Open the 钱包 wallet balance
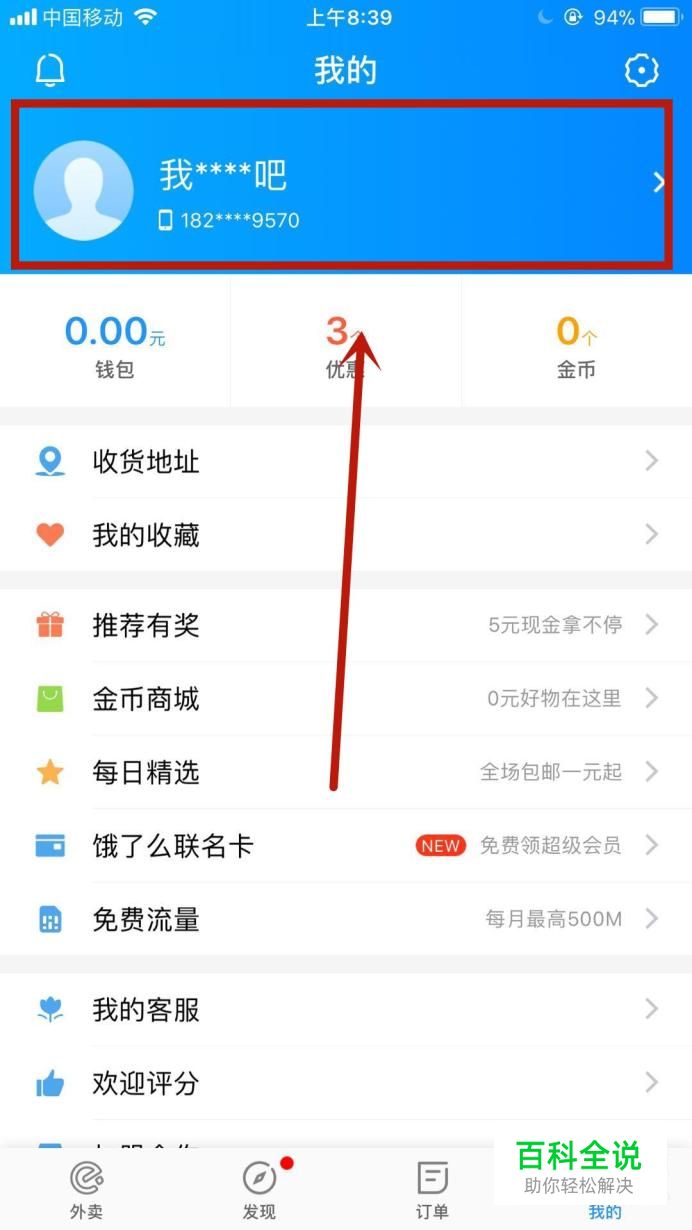Image resolution: width=692 pixels, height=1230 pixels. pos(115,345)
